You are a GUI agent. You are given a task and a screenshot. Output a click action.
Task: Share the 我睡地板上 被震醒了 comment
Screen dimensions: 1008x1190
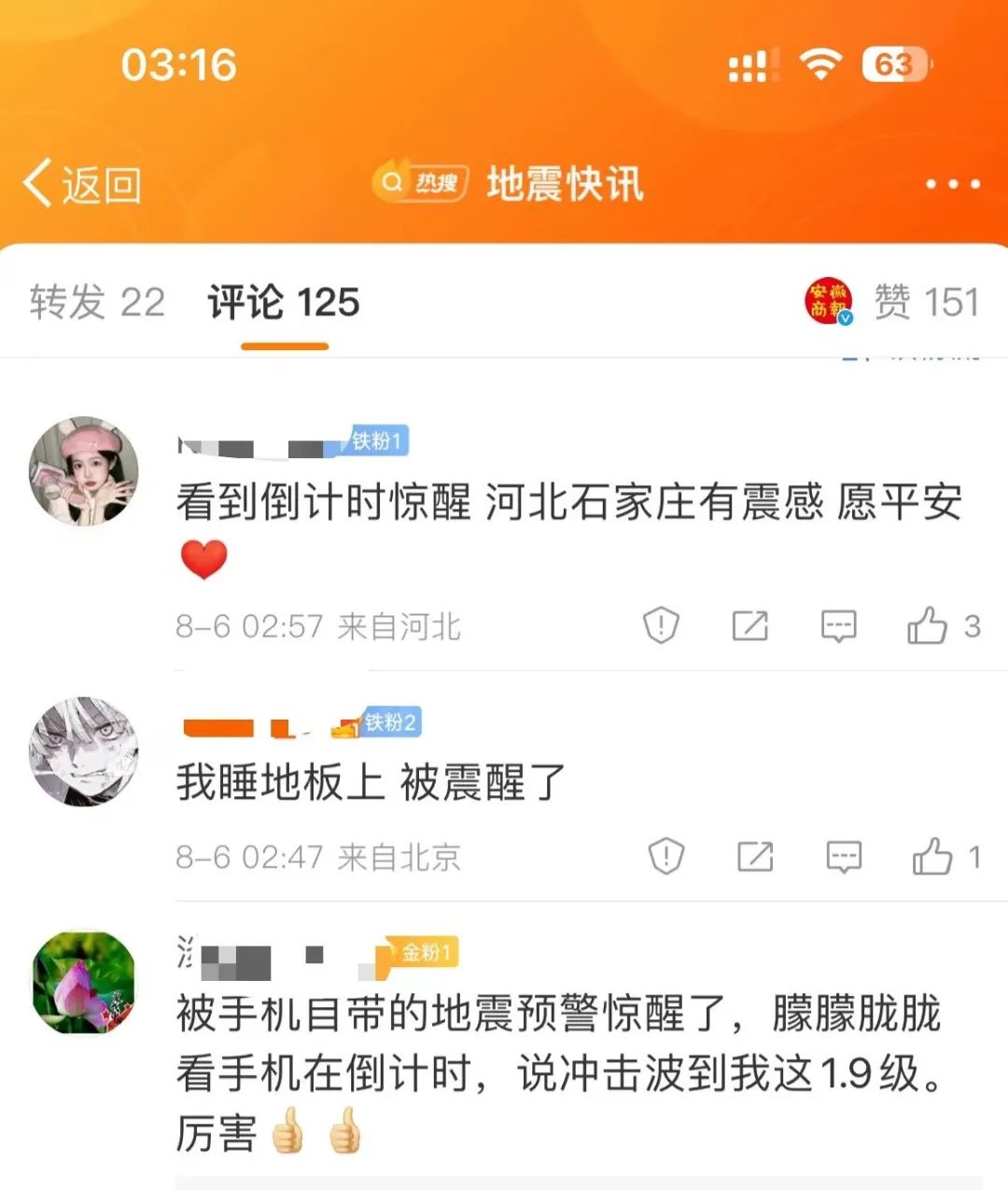click(x=754, y=856)
